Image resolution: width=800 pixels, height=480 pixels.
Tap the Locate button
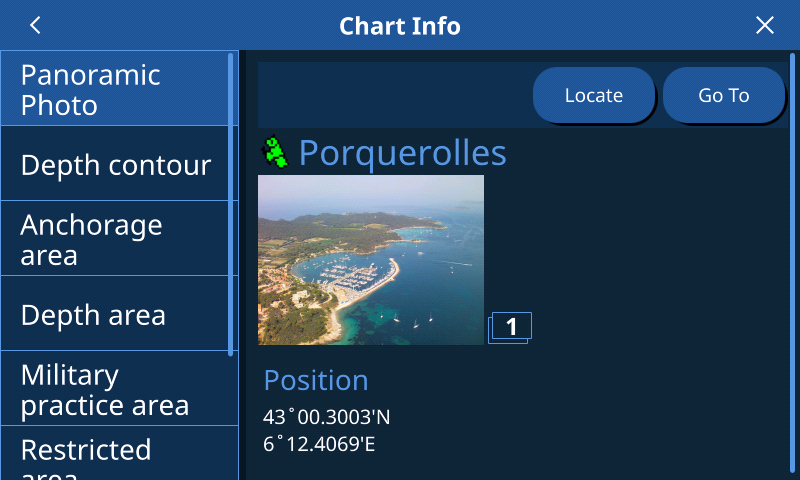pos(593,95)
